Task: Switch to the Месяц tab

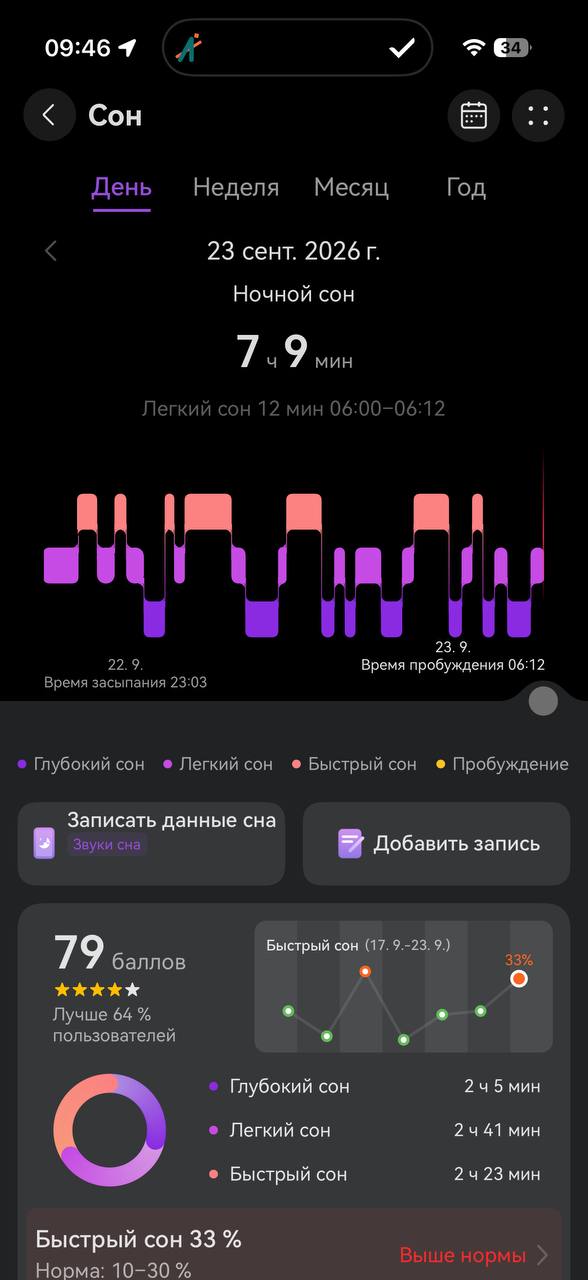Action: point(351,187)
